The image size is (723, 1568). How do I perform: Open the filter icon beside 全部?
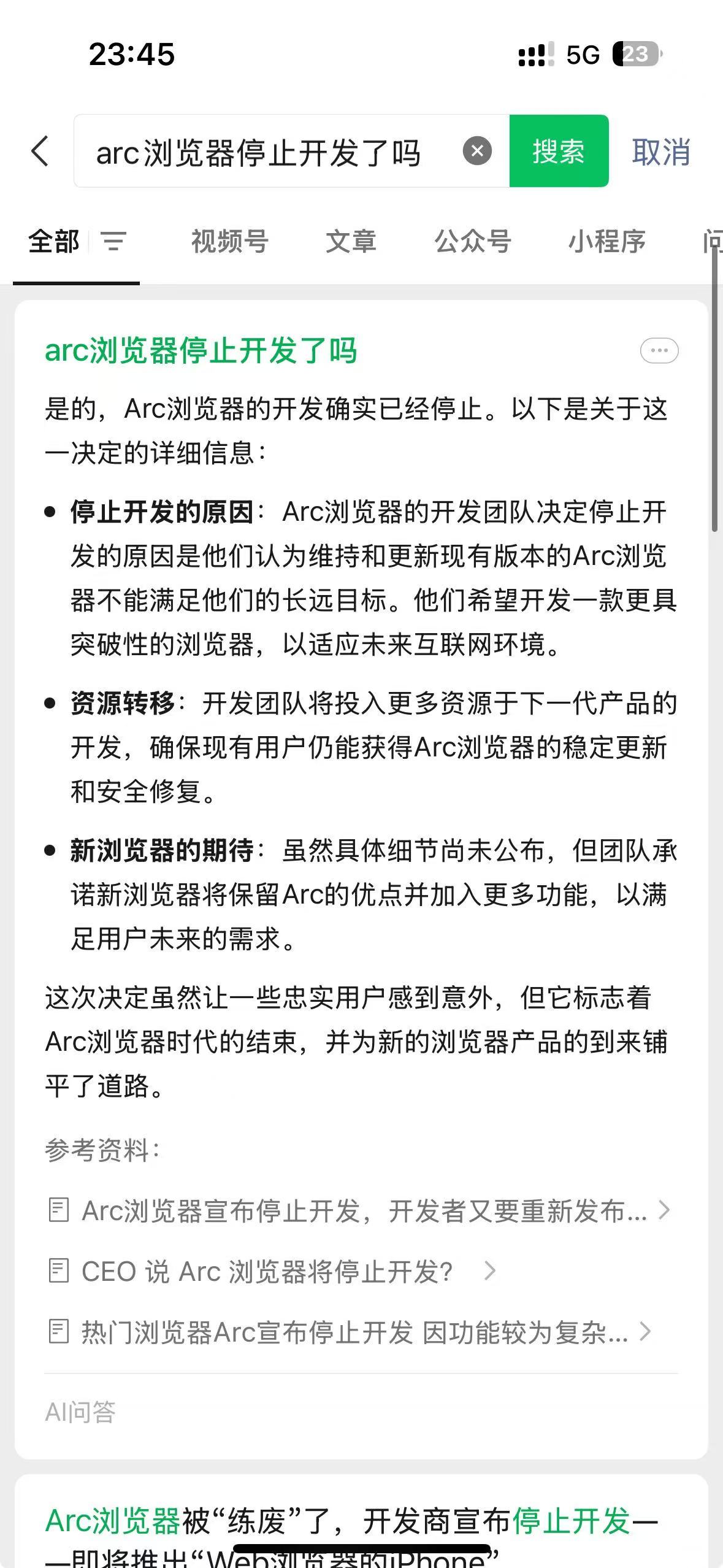[113, 242]
